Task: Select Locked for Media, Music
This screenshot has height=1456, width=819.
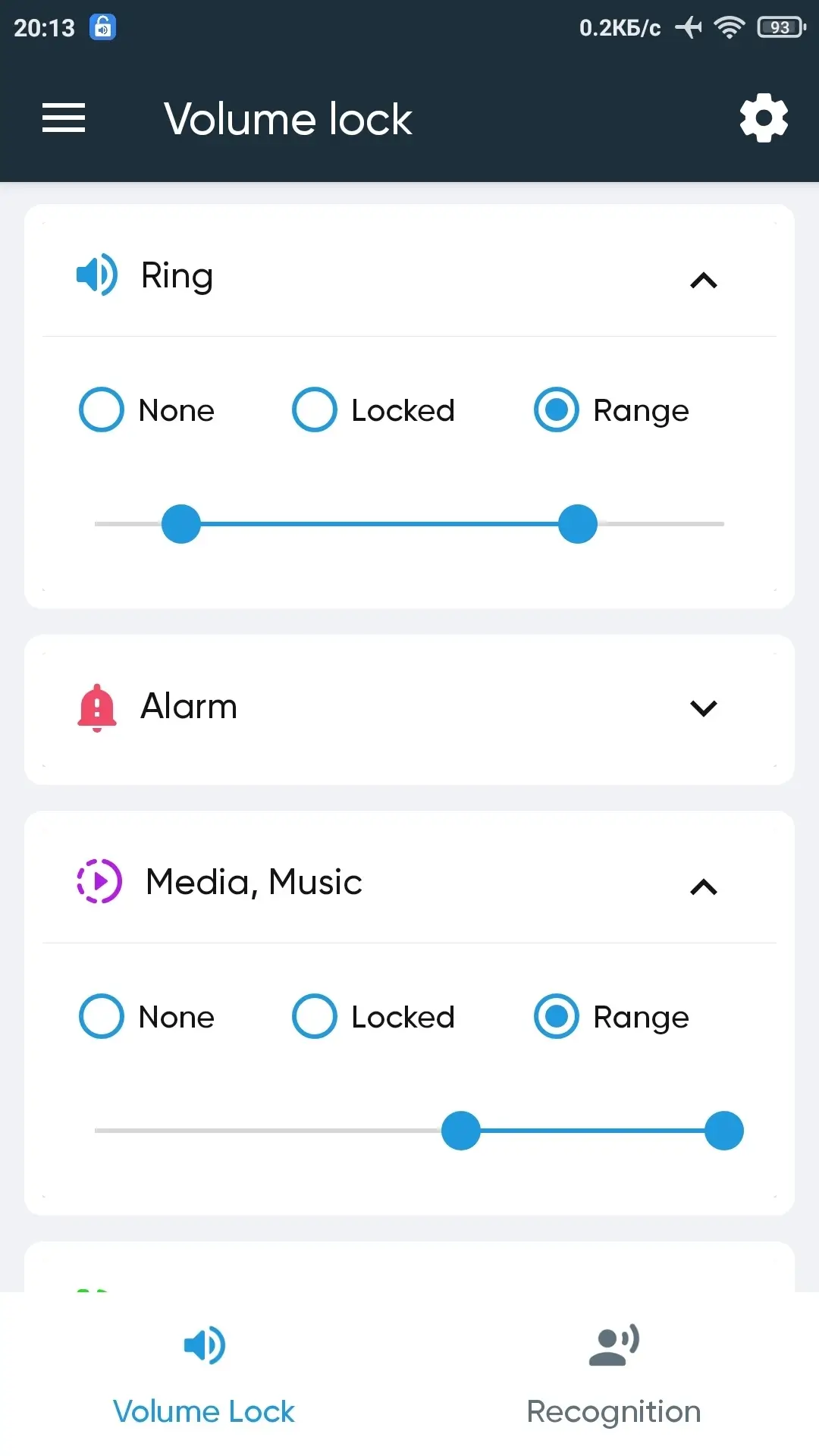Action: coord(374,1017)
